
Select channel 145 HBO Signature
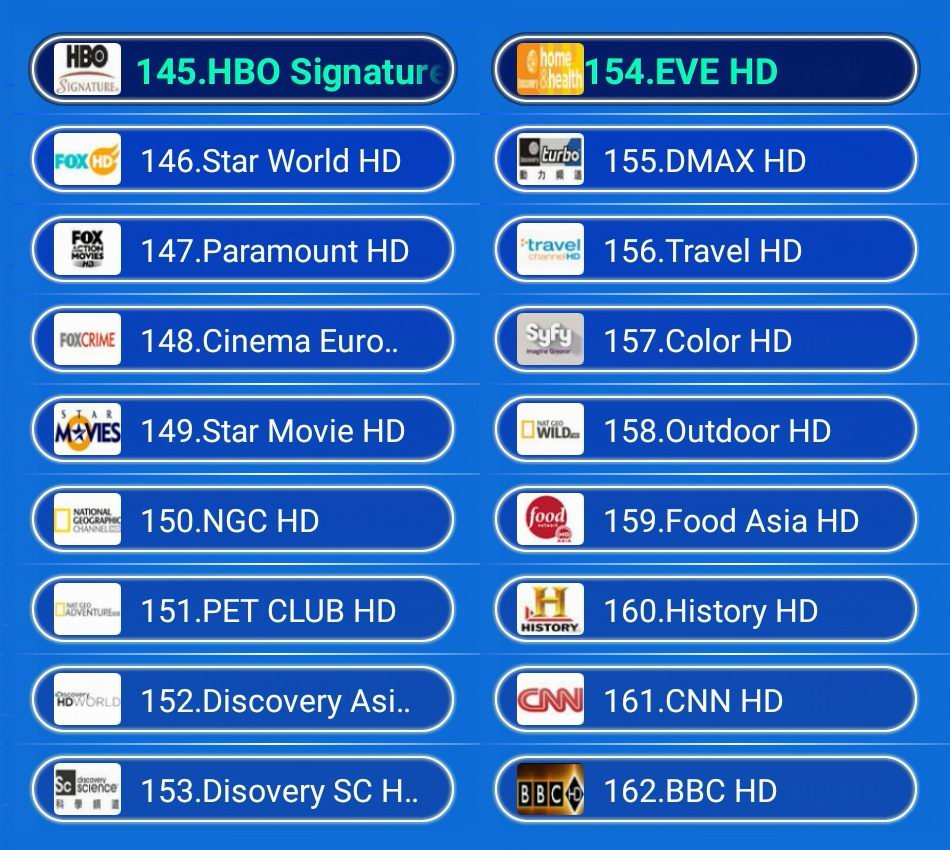pyautogui.click(x=242, y=71)
